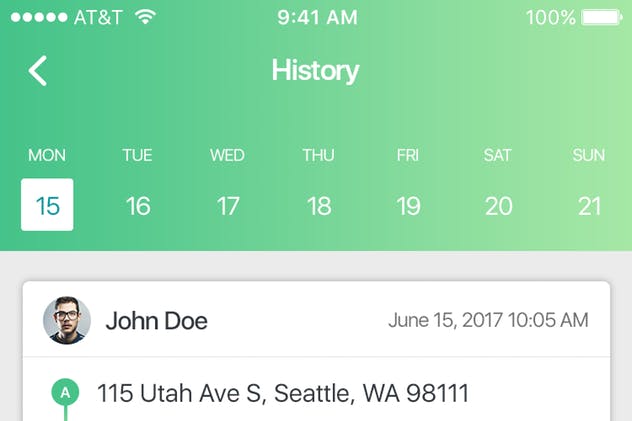Select Monday the 15th
The height and width of the screenshot is (421, 632).
click(x=47, y=205)
